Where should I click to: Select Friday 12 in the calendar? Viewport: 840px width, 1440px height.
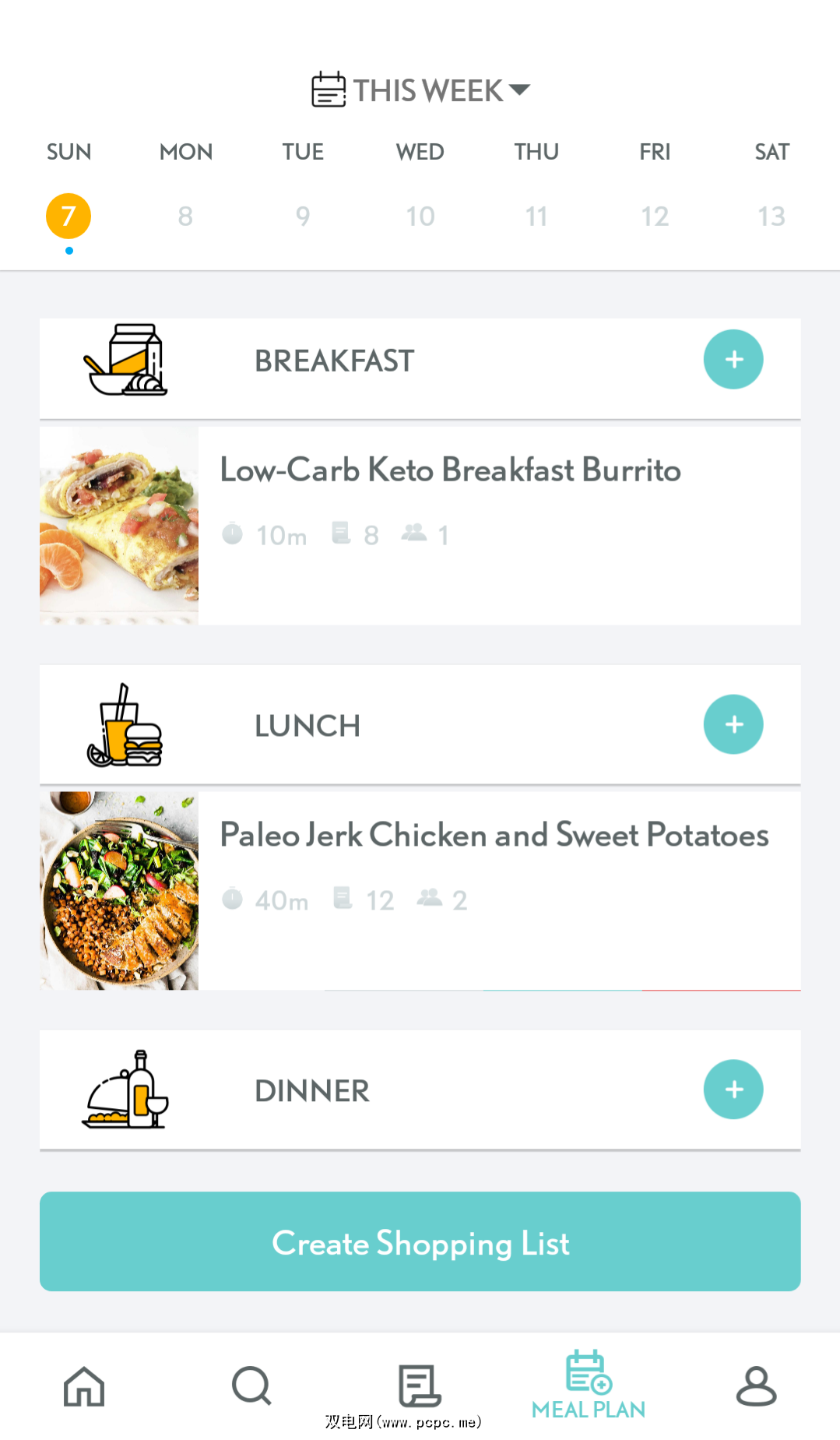tap(655, 216)
